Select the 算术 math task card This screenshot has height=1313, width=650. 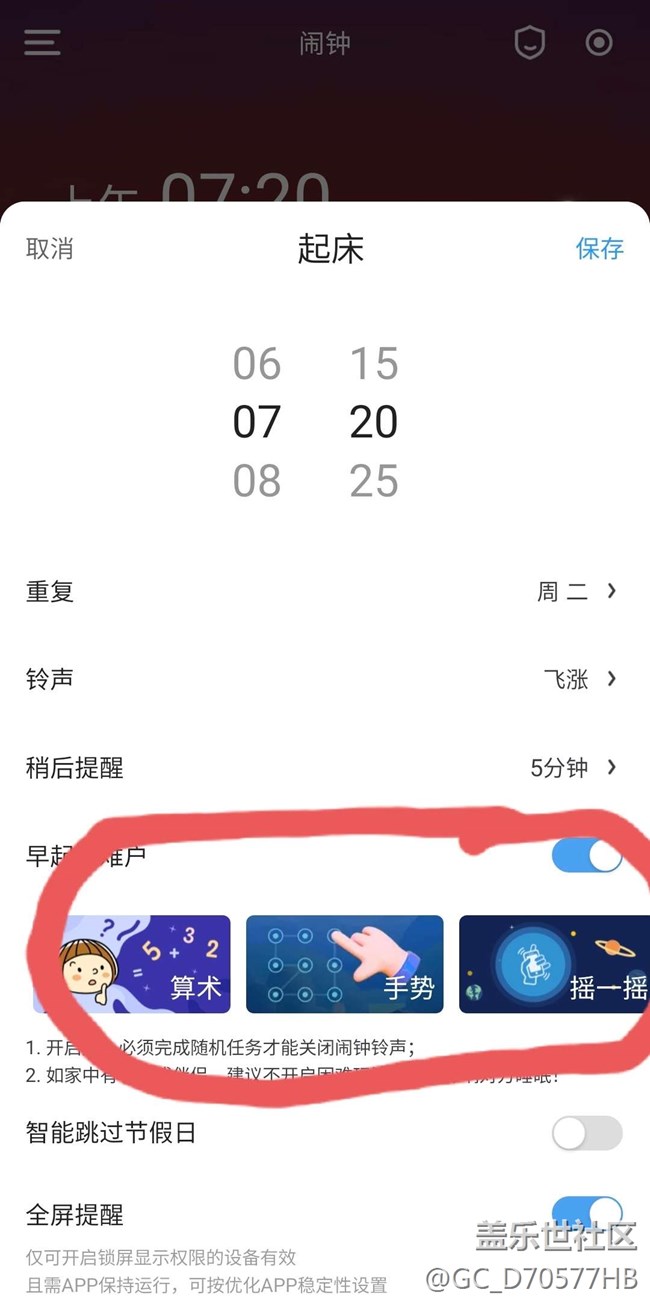(133, 965)
